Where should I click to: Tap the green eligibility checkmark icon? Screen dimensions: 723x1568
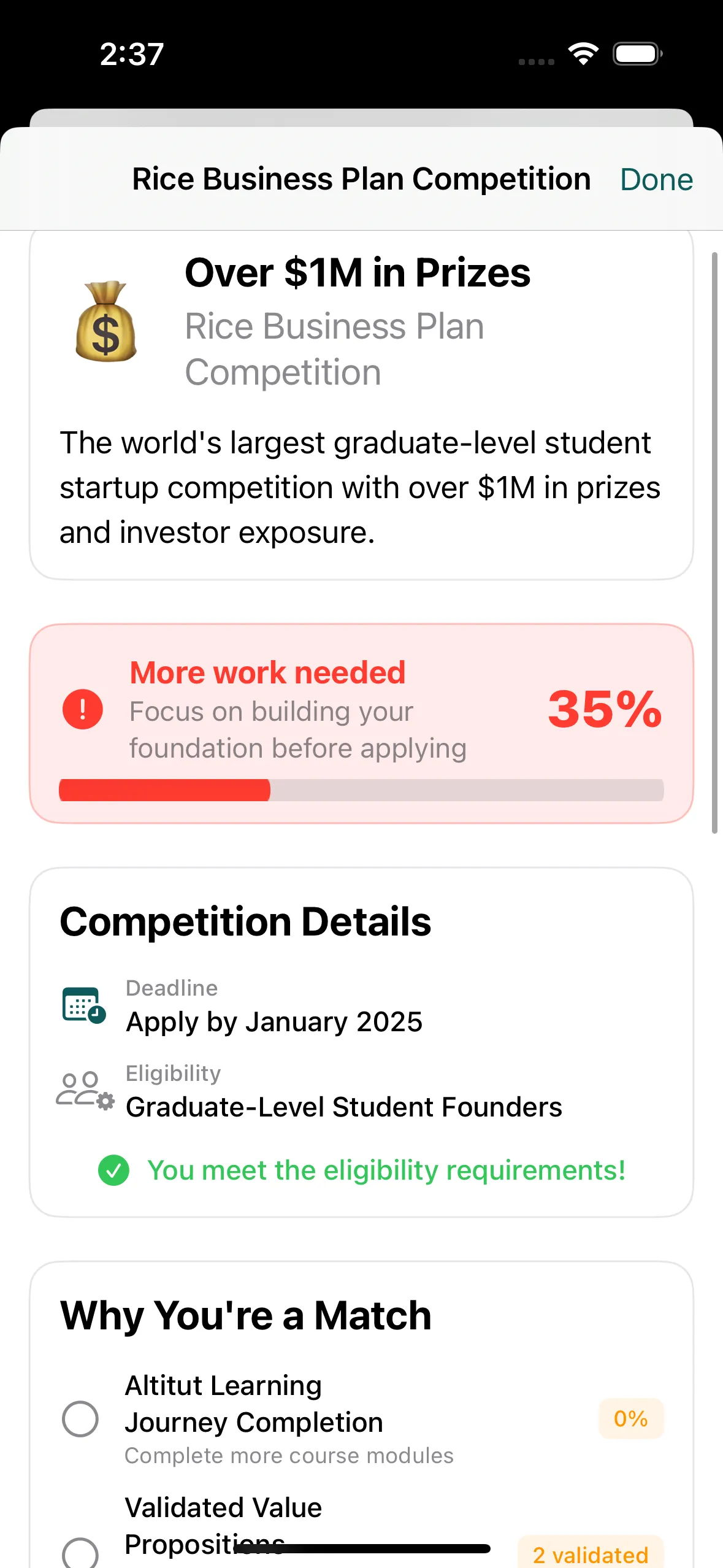[x=113, y=1169]
